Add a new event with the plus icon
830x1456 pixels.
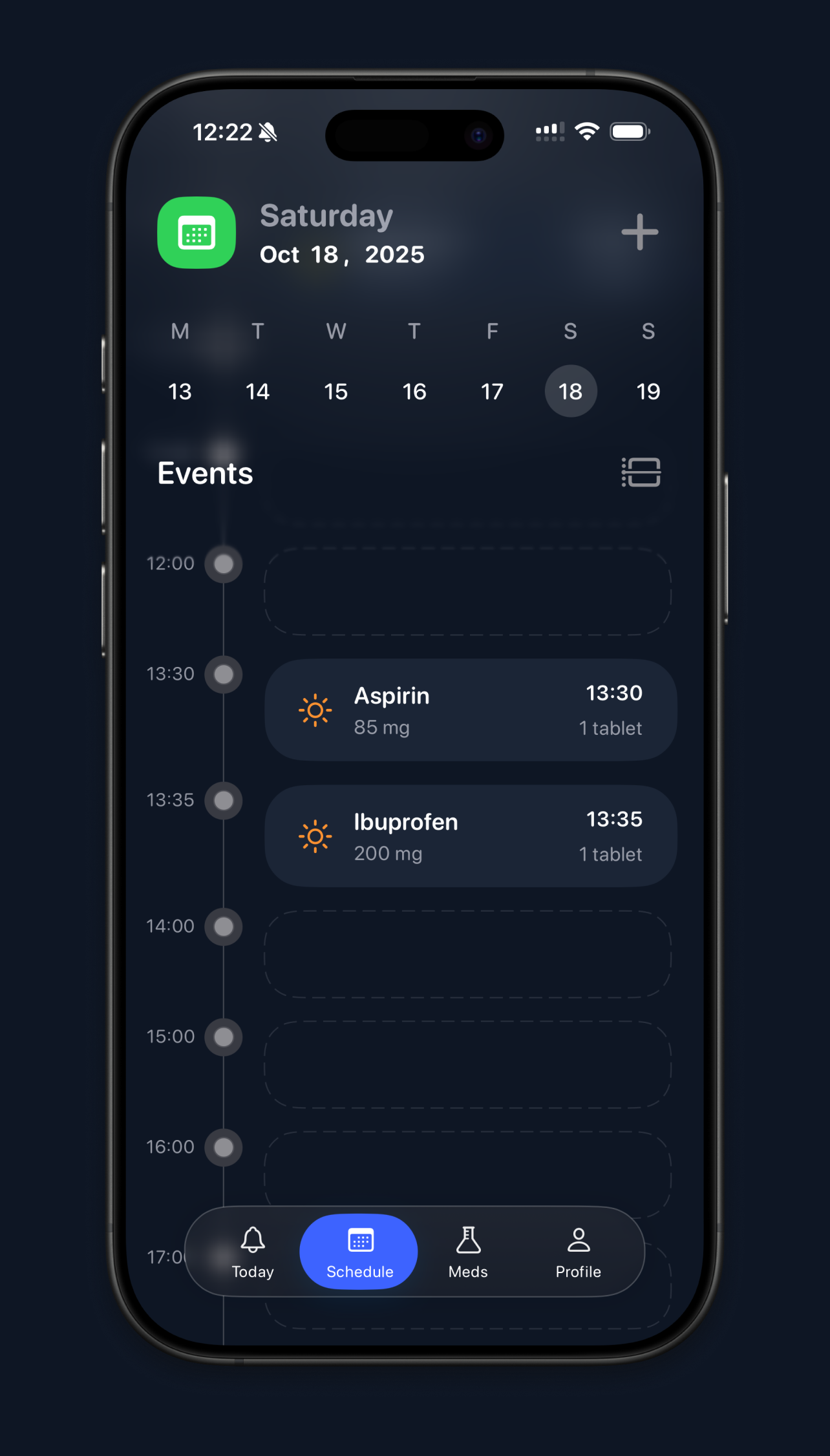coord(639,231)
